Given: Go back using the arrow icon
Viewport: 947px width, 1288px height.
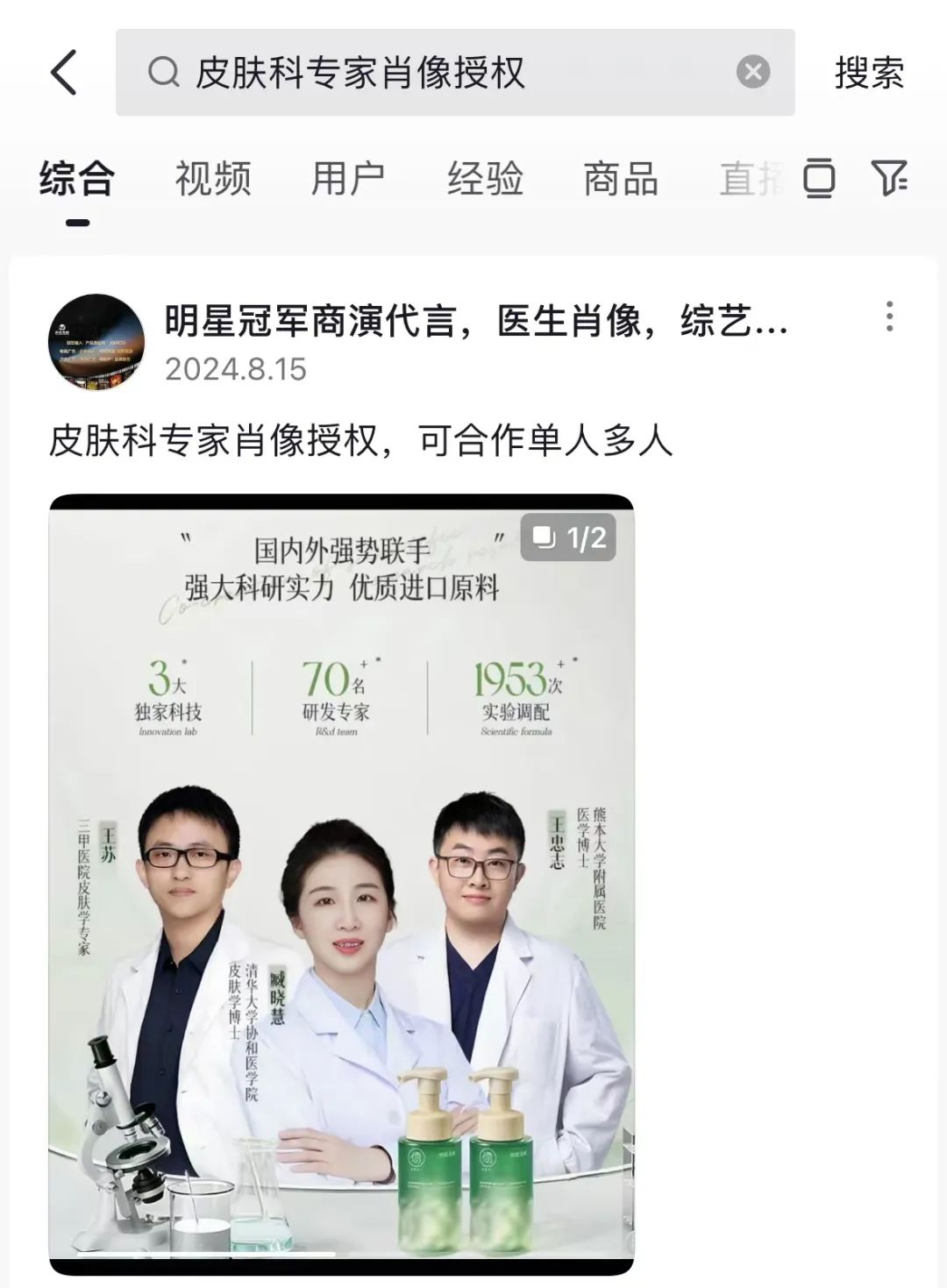Looking at the screenshot, I should tap(65, 72).
